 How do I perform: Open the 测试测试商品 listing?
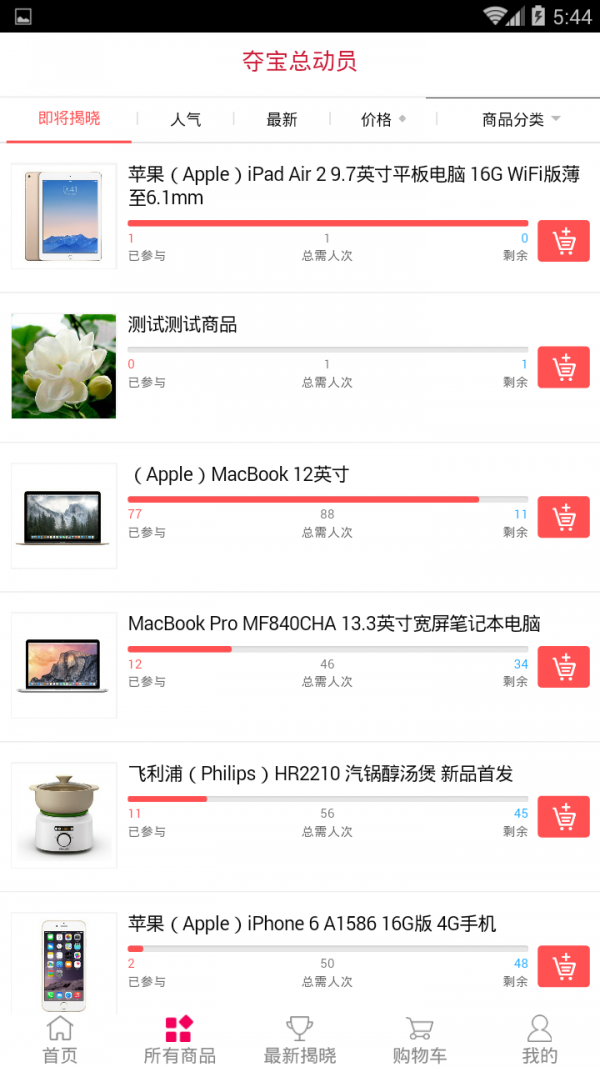point(183,325)
